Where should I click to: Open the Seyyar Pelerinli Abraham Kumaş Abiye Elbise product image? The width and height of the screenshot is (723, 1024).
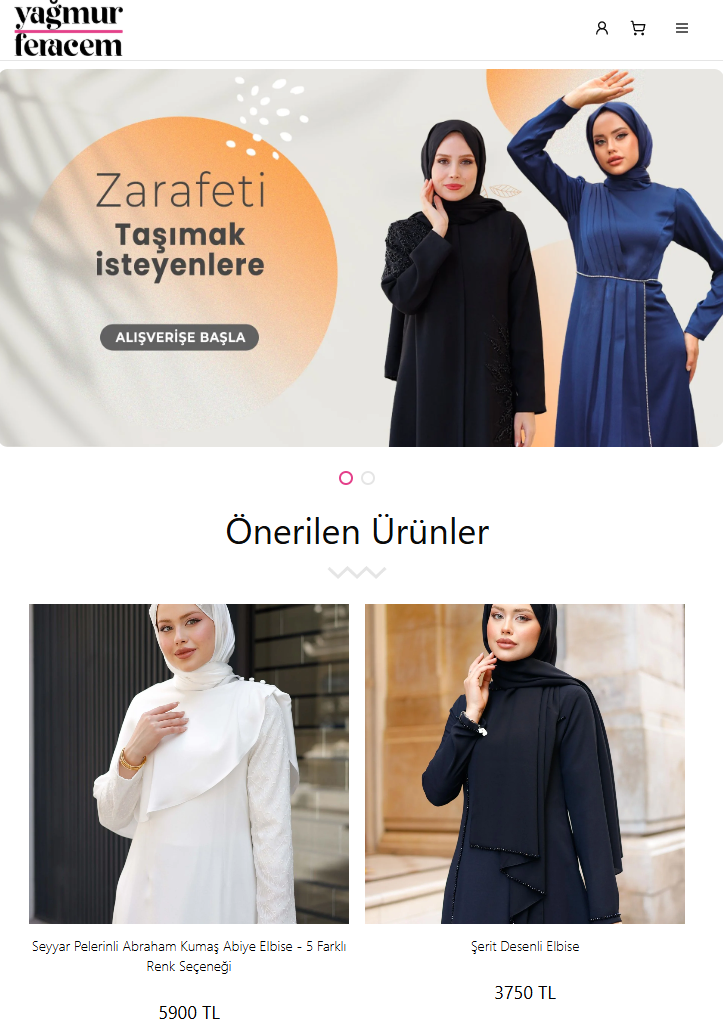pyautogui.click(x=189, y=763)
